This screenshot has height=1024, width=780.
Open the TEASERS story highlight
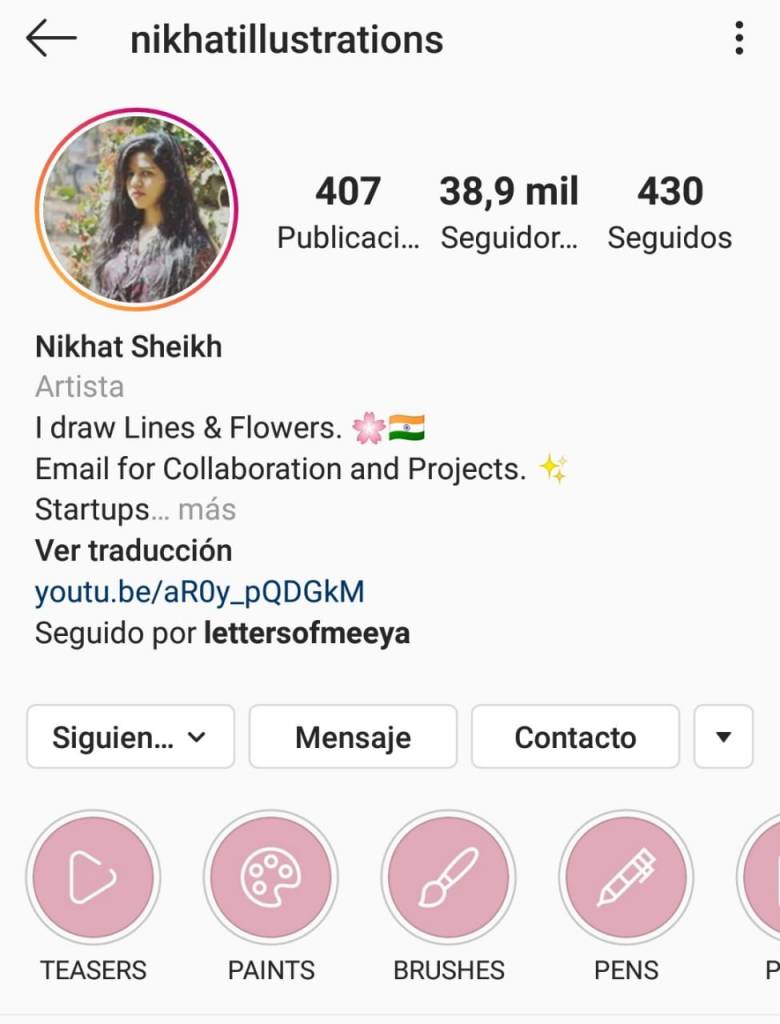point(93,878)
